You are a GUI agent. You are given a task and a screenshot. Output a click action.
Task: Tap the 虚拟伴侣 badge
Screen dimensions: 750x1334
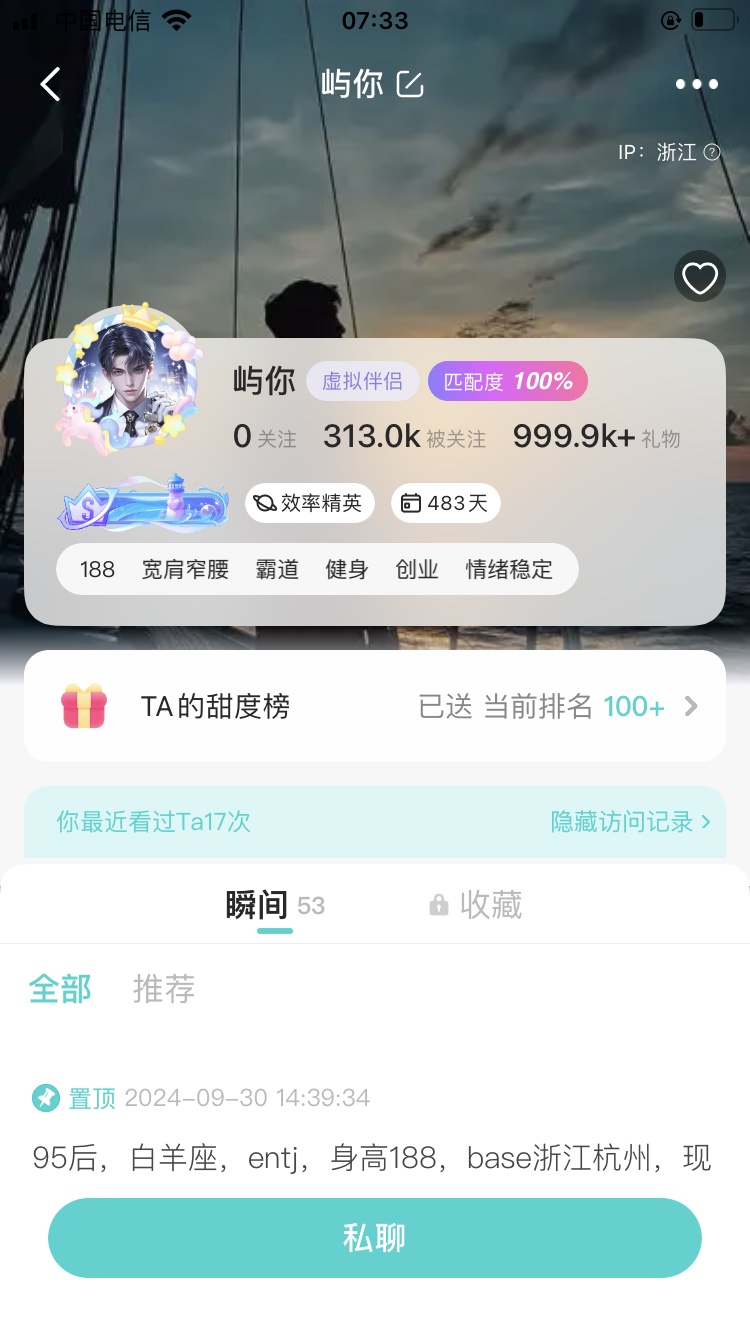362,381
